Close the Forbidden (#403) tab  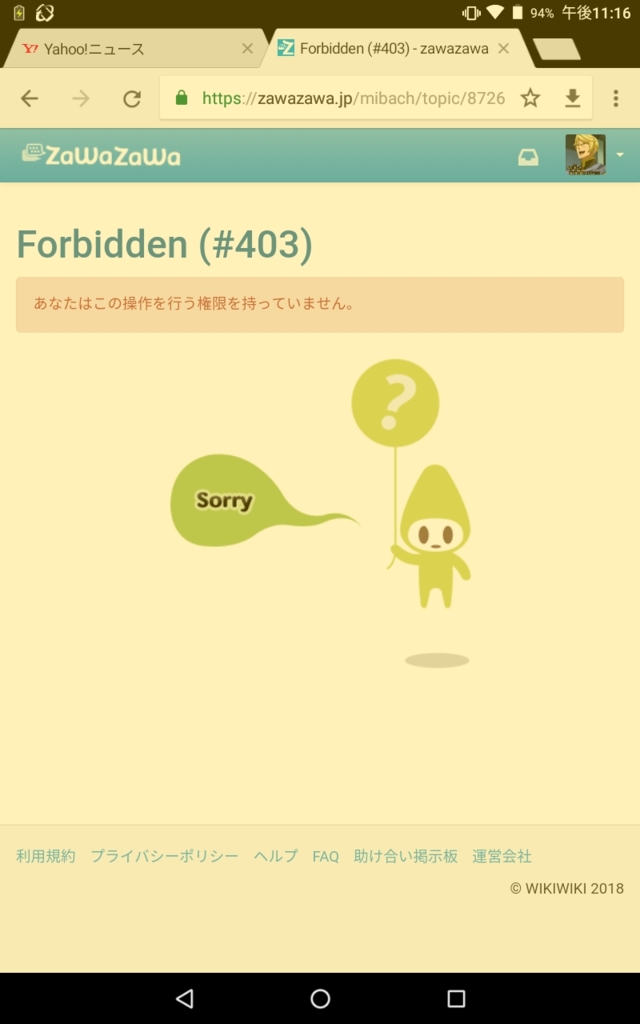pos(504,48)
